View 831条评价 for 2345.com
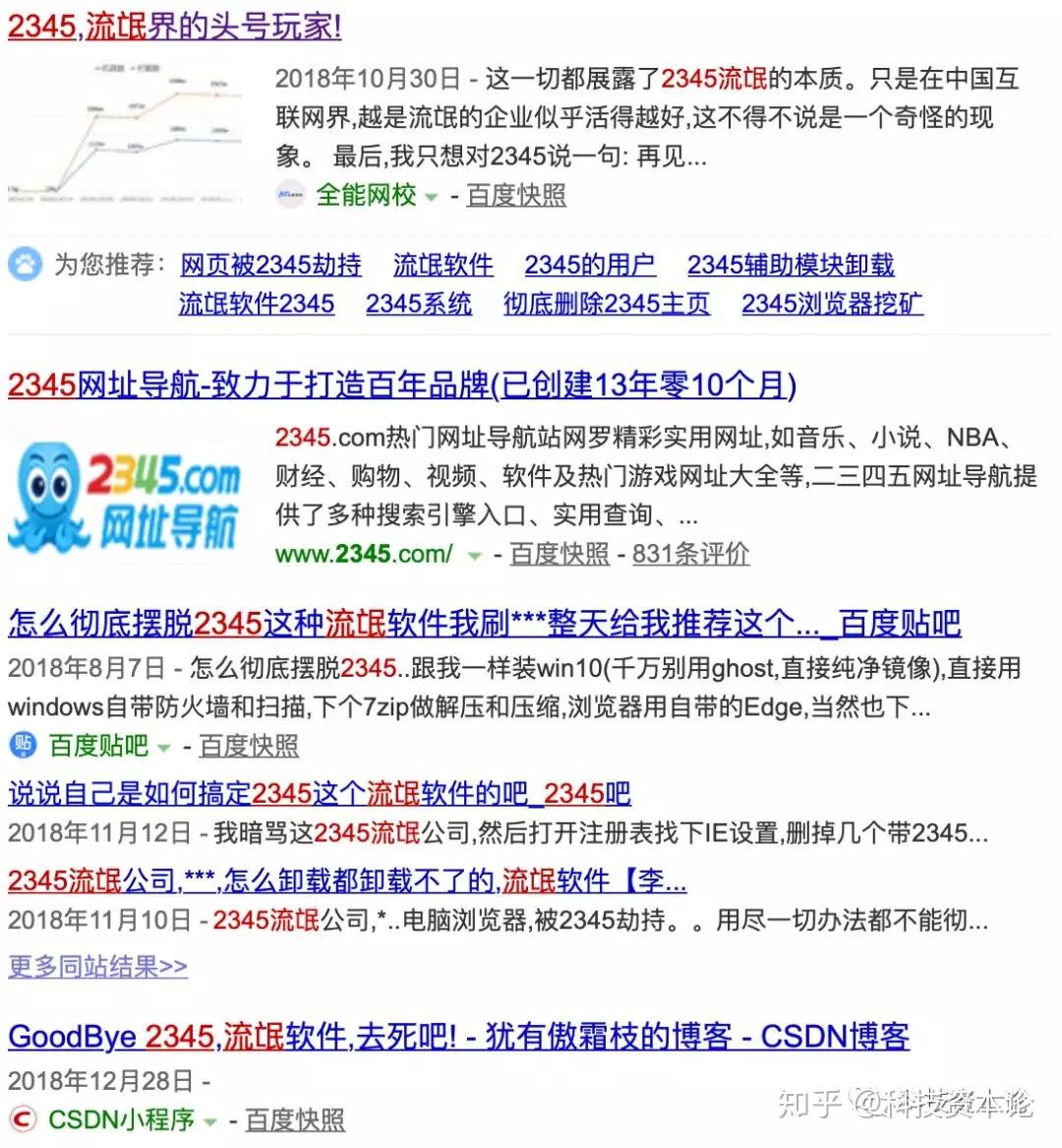The height and width of the screenshot is (1148, 1062). [690, 554]
